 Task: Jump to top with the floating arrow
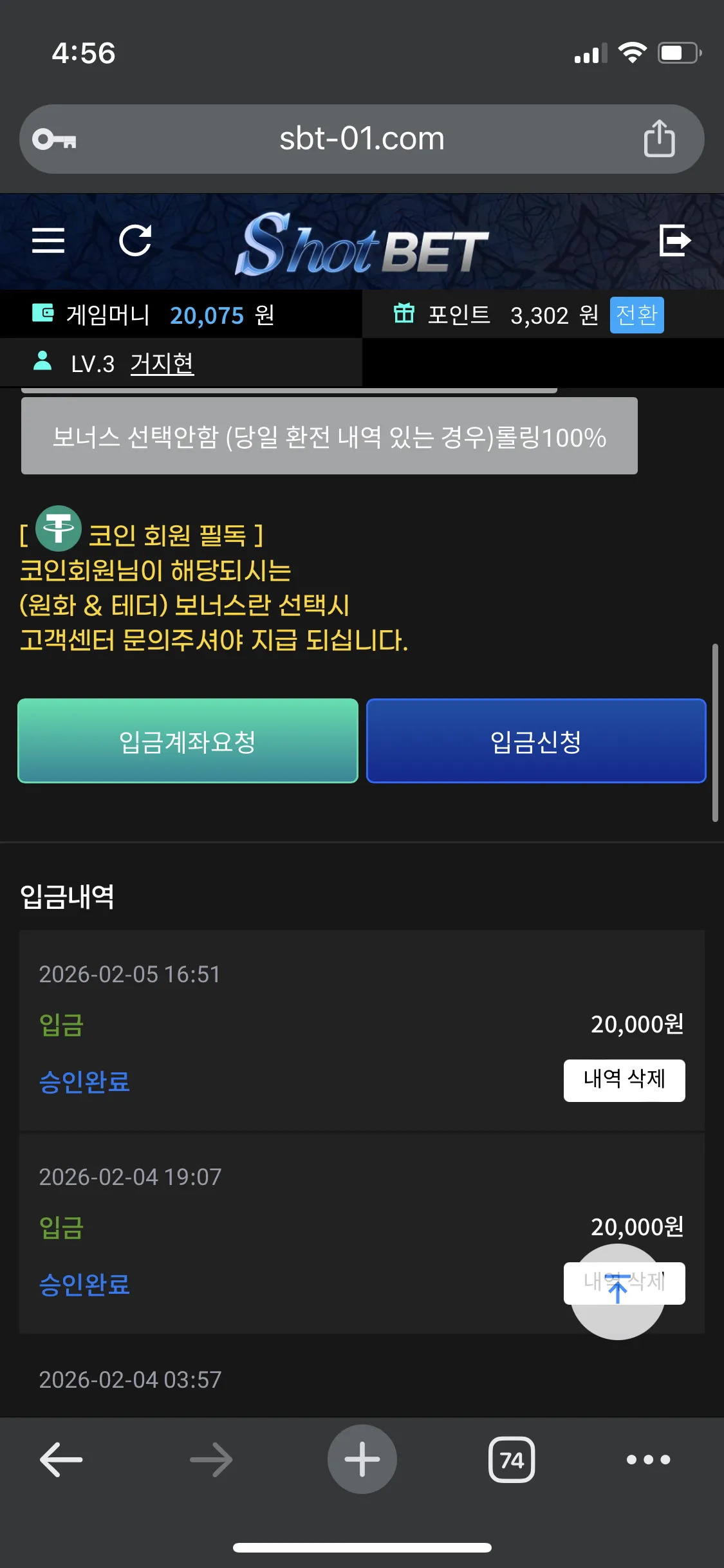pyautogui.click(x=617, y=1291)
